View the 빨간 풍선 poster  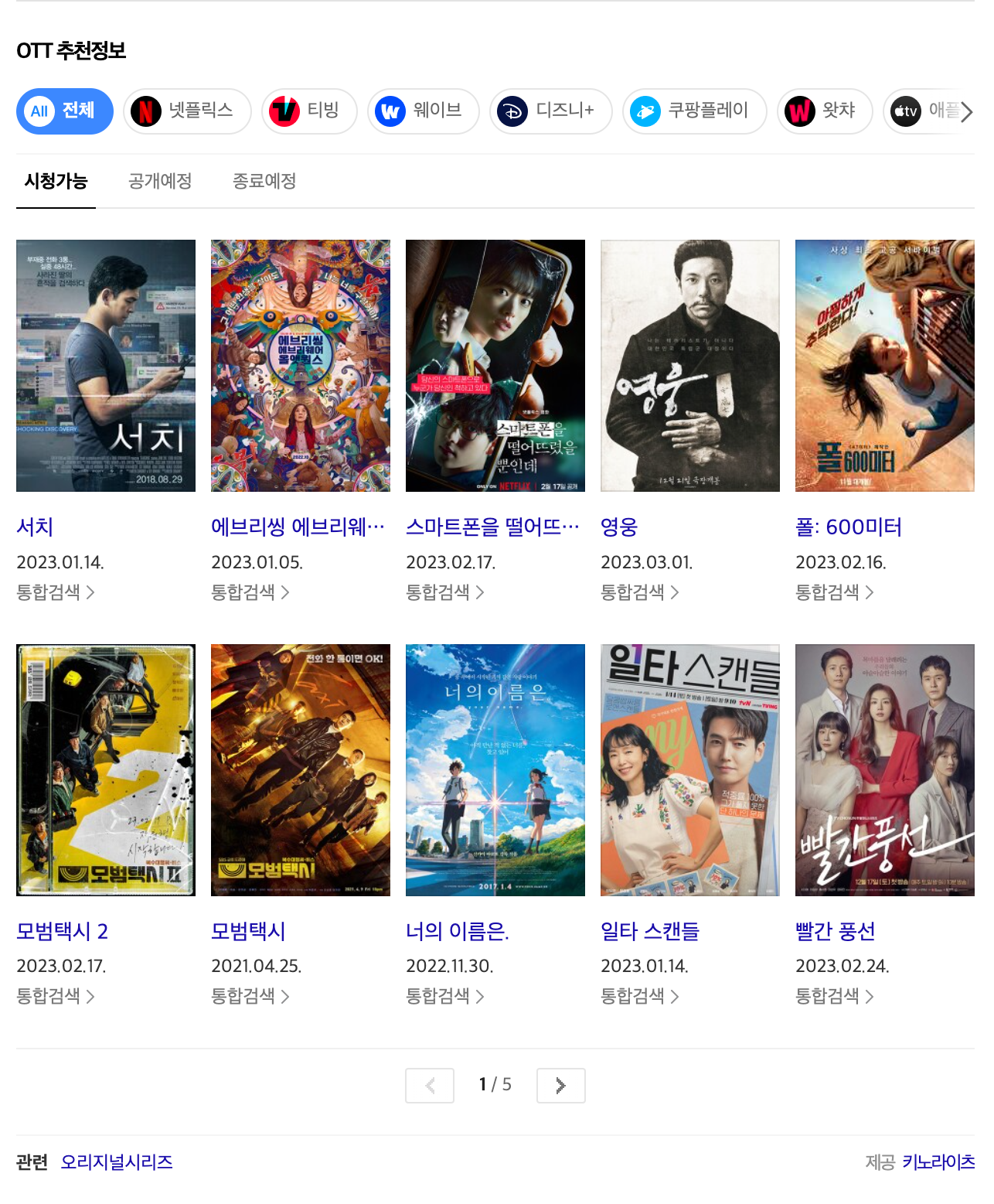click(885, 770)
